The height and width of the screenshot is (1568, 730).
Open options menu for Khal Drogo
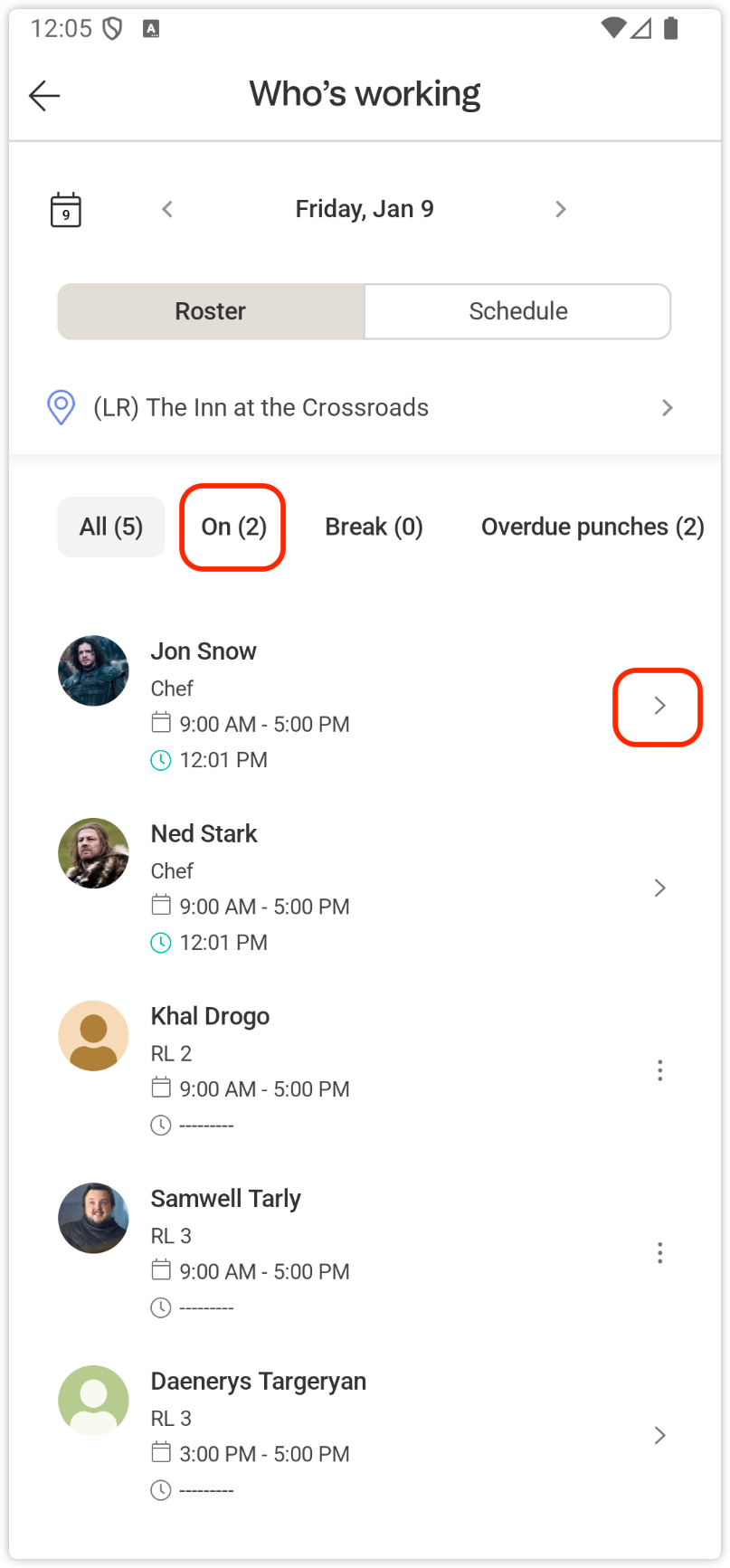tap(659, 1070)
